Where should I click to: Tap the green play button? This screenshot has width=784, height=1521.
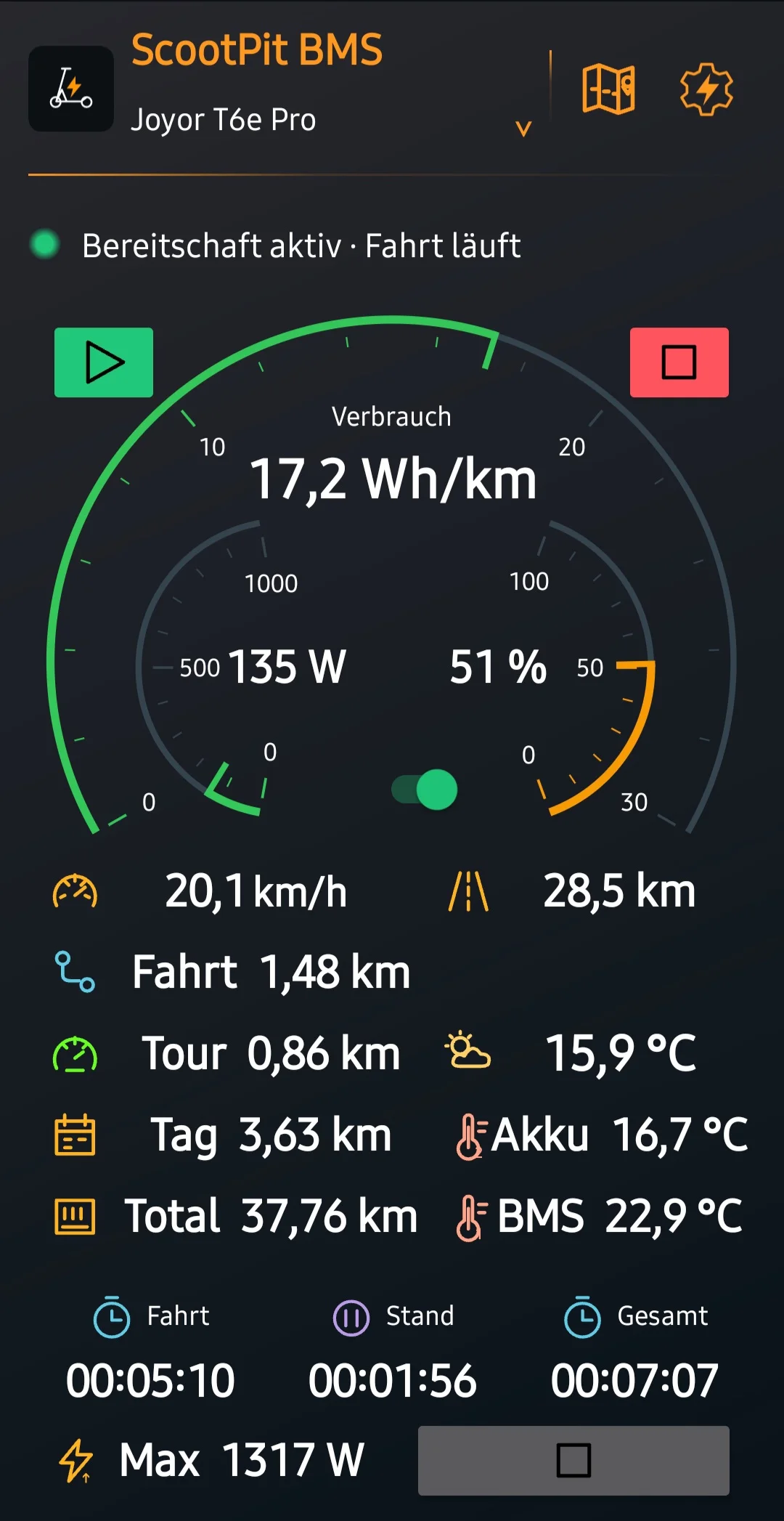(104, 362)
